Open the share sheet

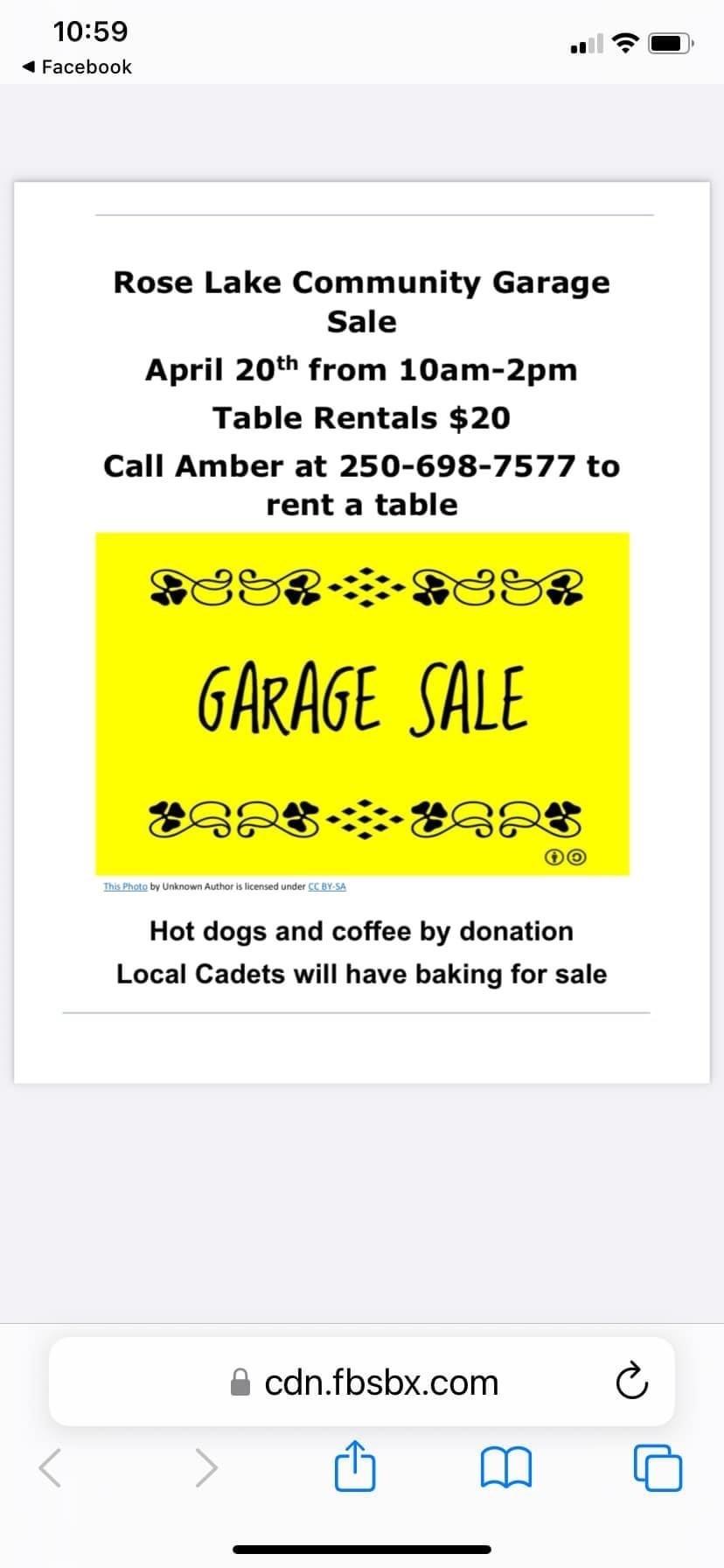[355, 1467]
